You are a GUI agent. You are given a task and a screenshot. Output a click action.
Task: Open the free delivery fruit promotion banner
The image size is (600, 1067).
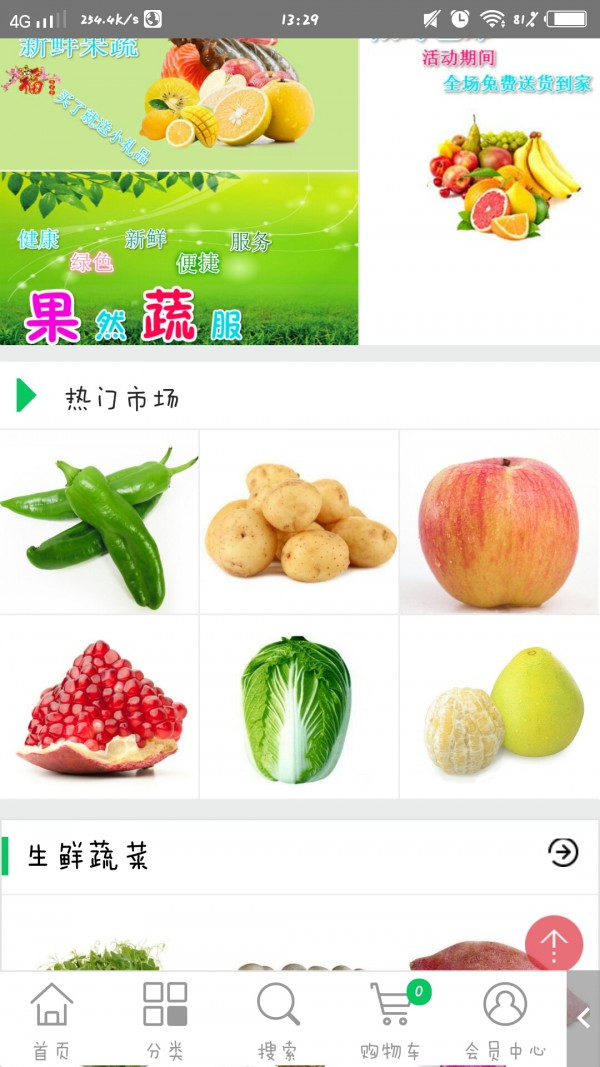[x=480, y=190]
